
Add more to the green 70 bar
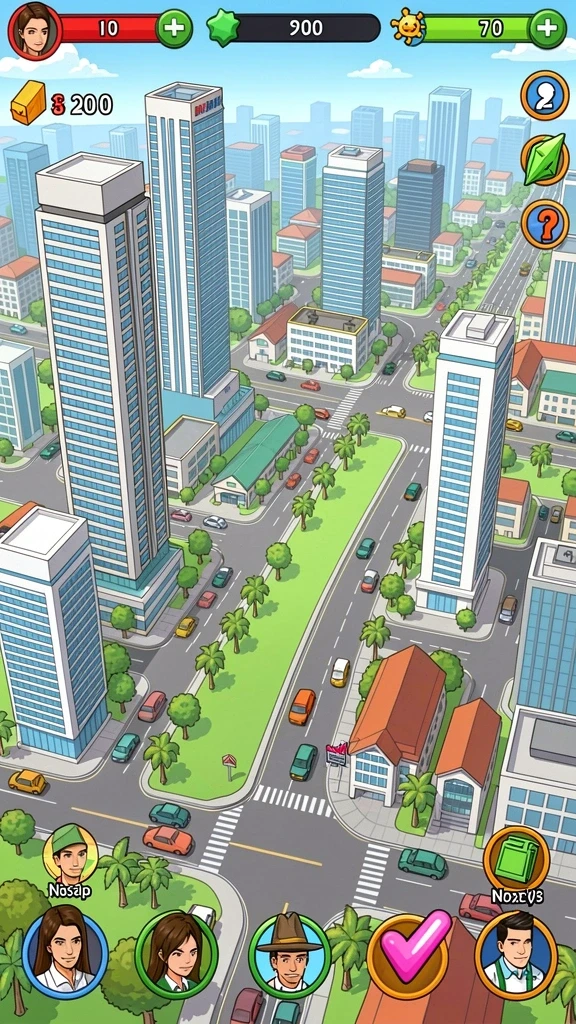547,28
